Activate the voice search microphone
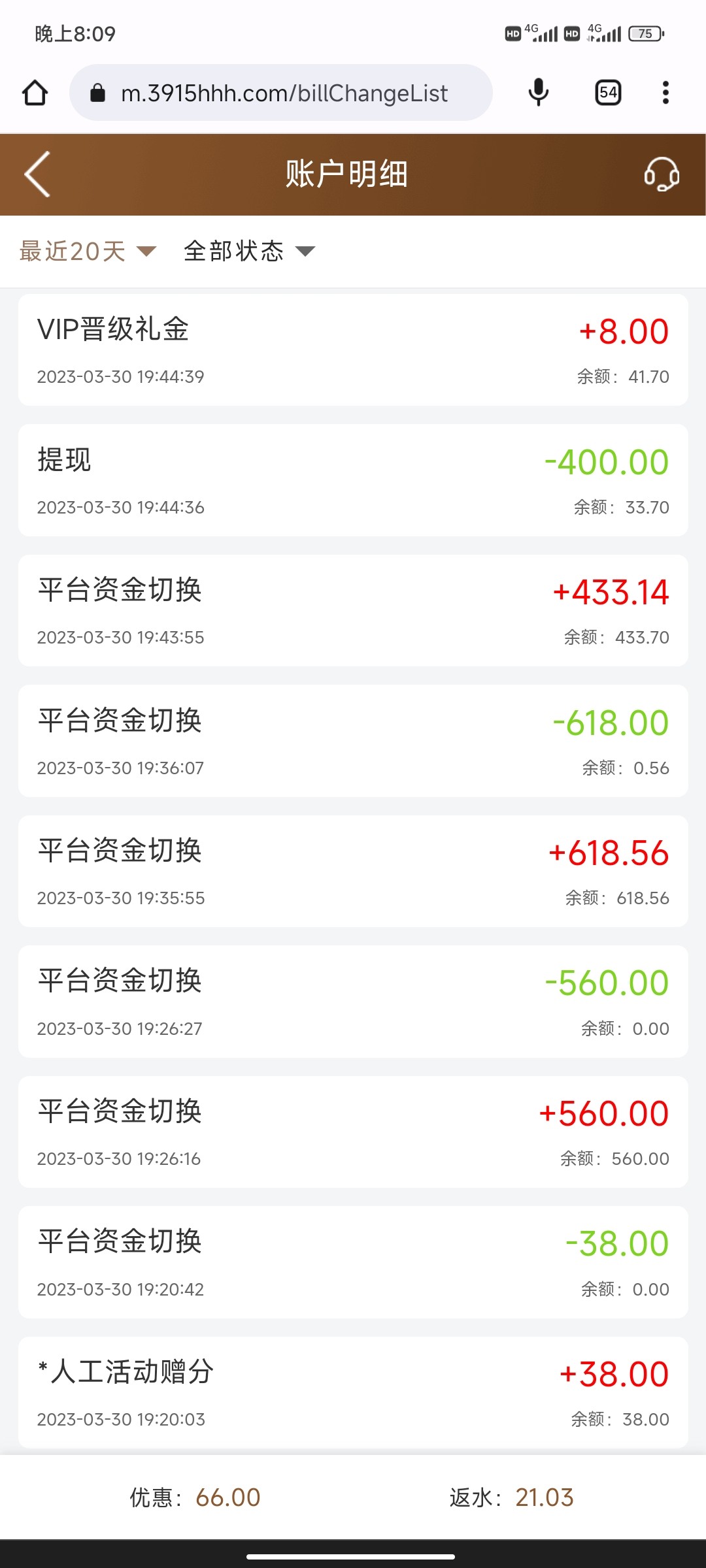The image size is (706, 1568). (538, 92)
